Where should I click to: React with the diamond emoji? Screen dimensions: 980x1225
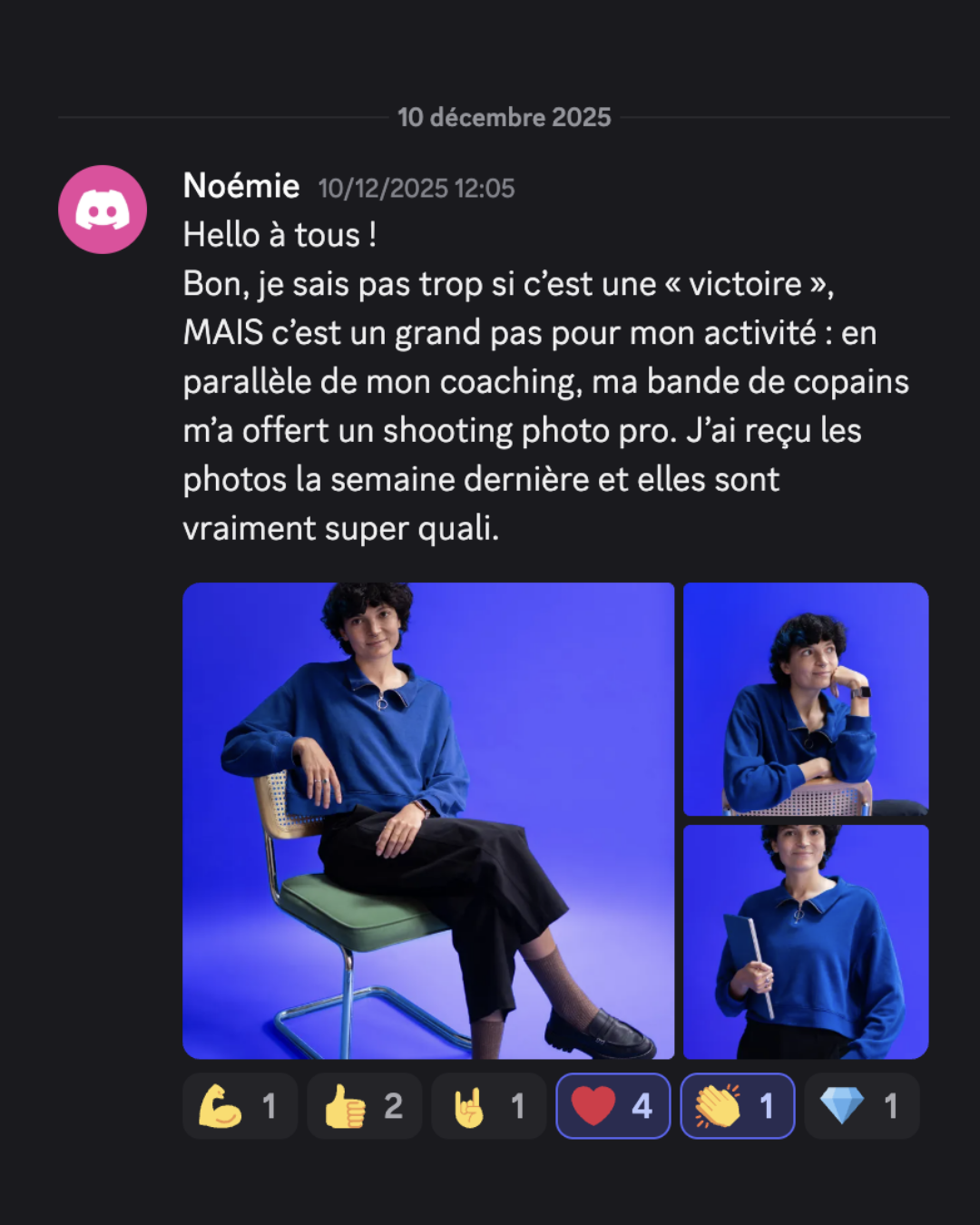point(861,1106)
